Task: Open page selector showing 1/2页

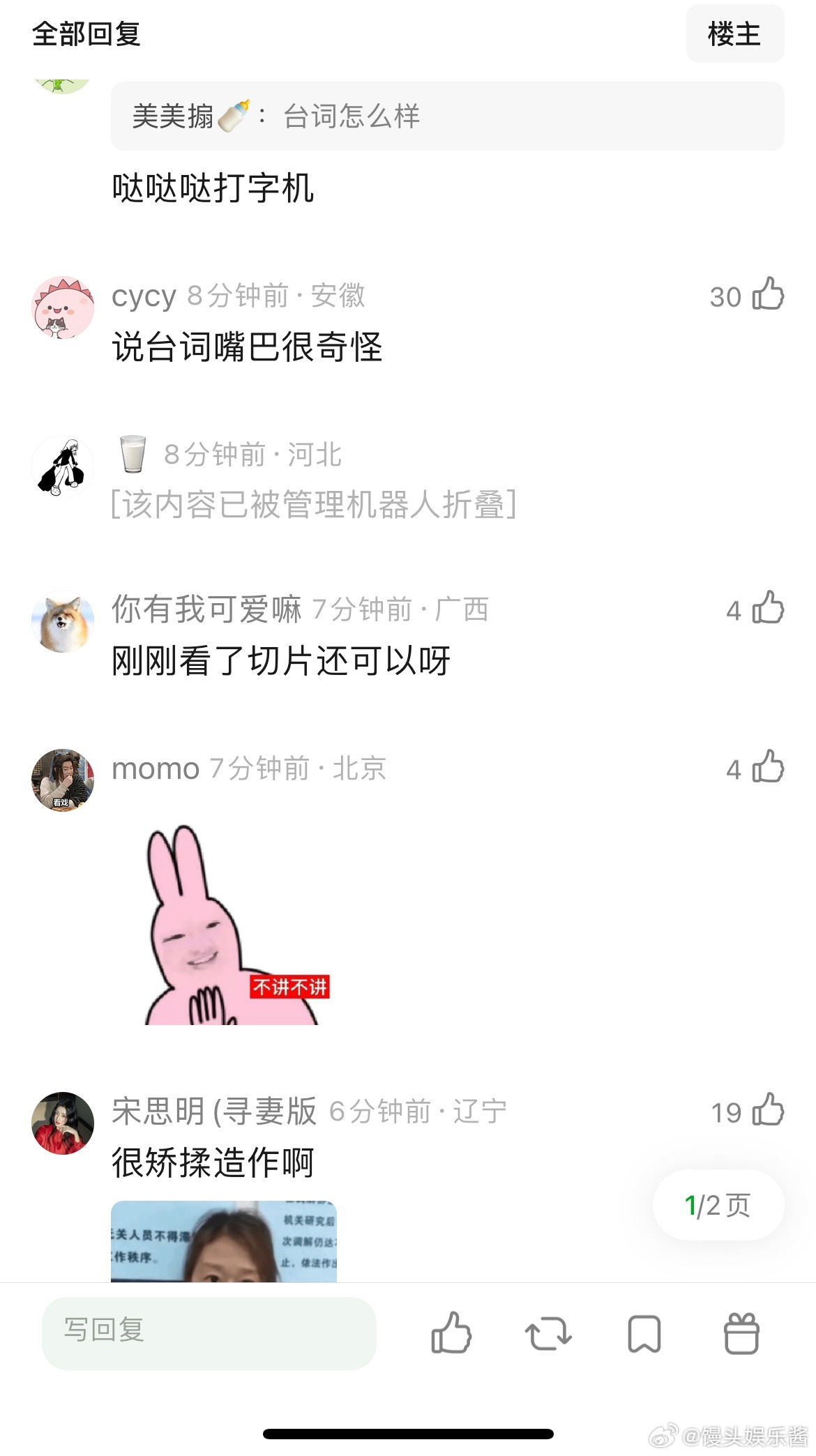Action: click(x=718, y=1204)
